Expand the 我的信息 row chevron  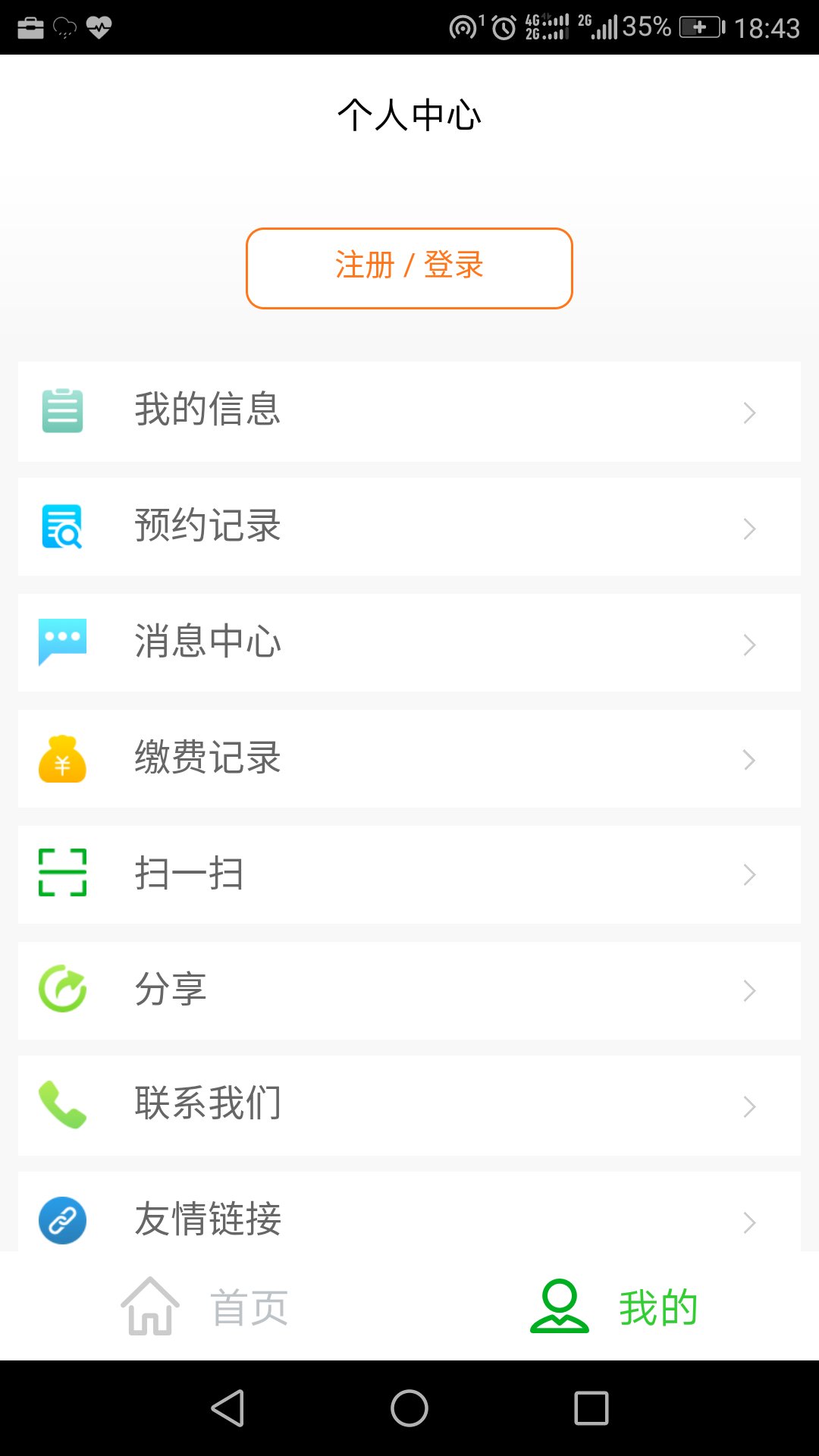(749, 412)
